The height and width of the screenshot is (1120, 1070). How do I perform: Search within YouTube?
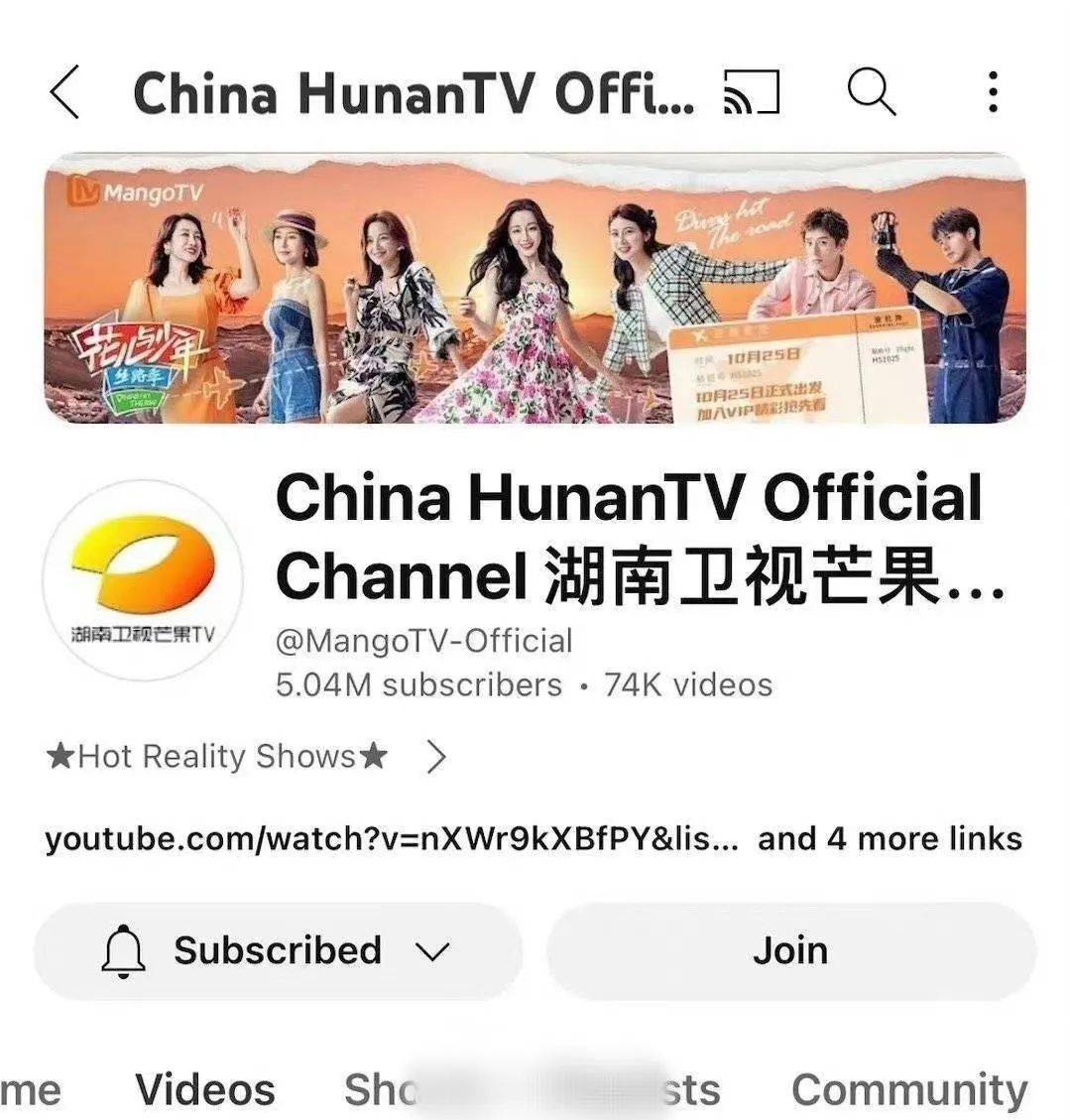(x=872, y=93)
